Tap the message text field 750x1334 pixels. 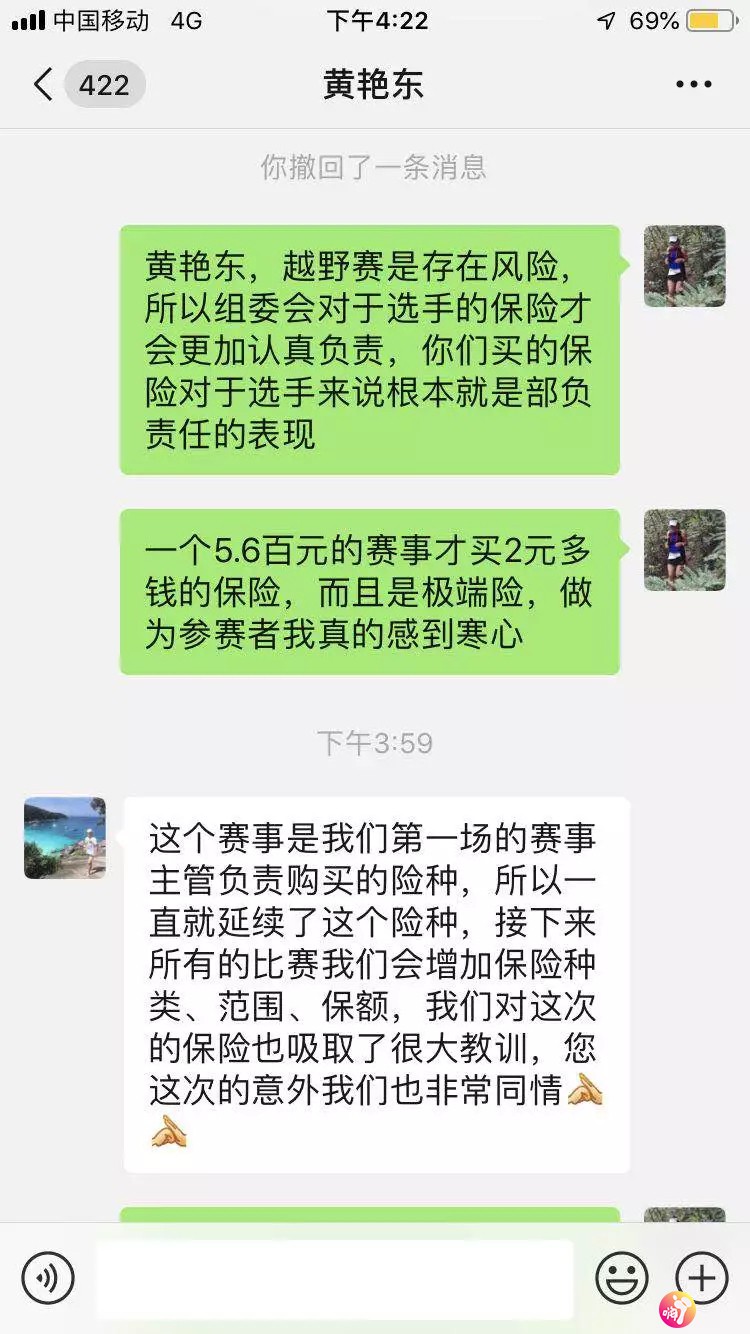pyautogui.click(x=334, y=1278)
